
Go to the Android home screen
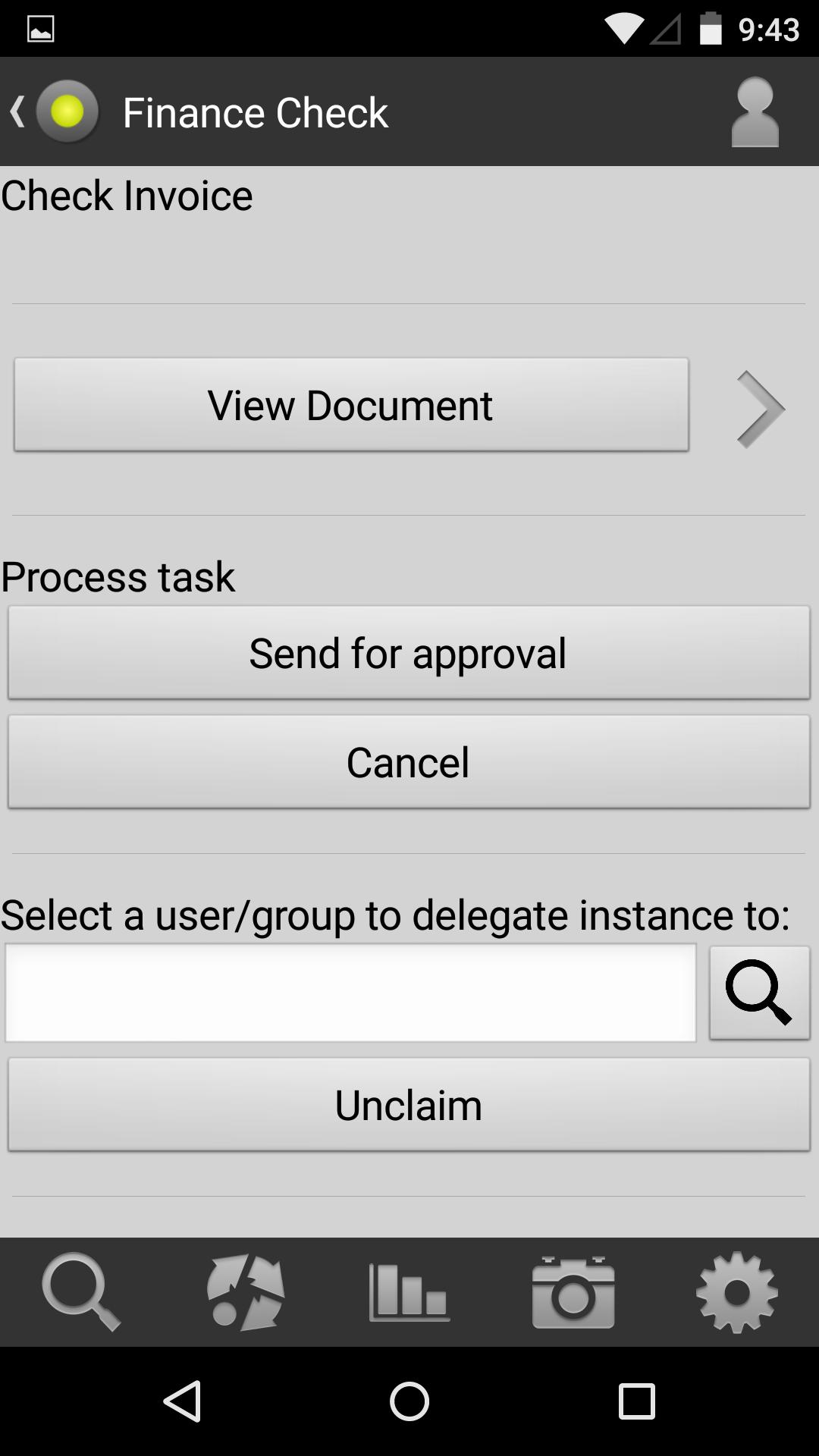409,1401
